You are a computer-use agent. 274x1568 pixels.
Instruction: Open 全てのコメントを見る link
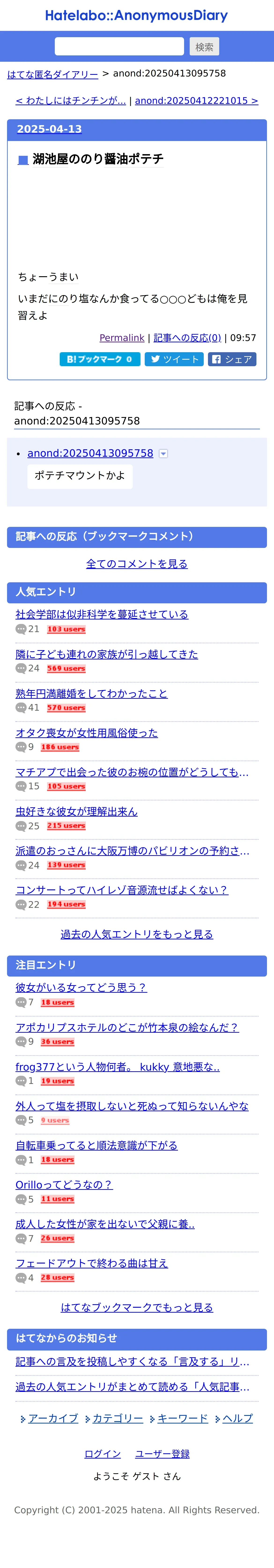(x=137, y=564)
